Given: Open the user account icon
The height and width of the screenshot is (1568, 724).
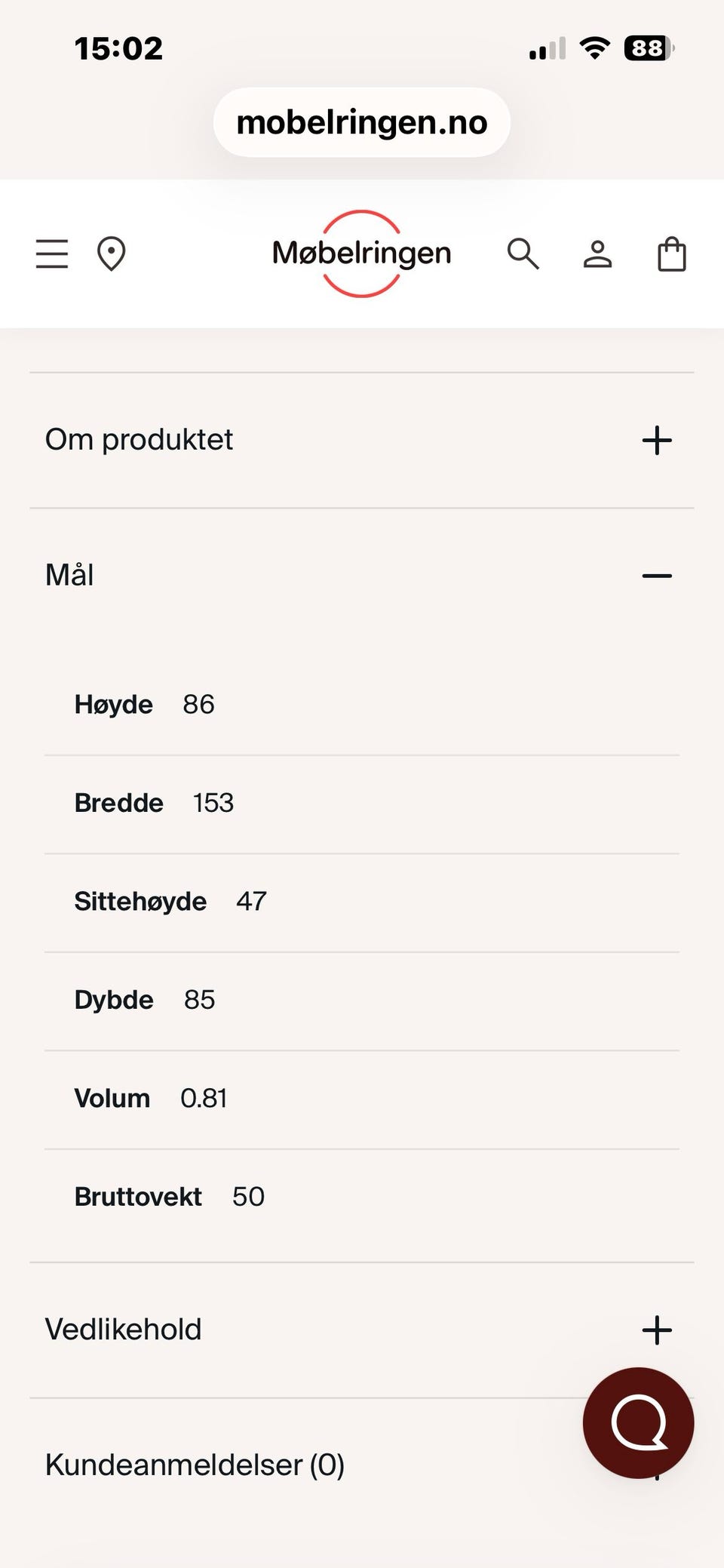Looking at the screenshot, I should (x=597, y=254).
